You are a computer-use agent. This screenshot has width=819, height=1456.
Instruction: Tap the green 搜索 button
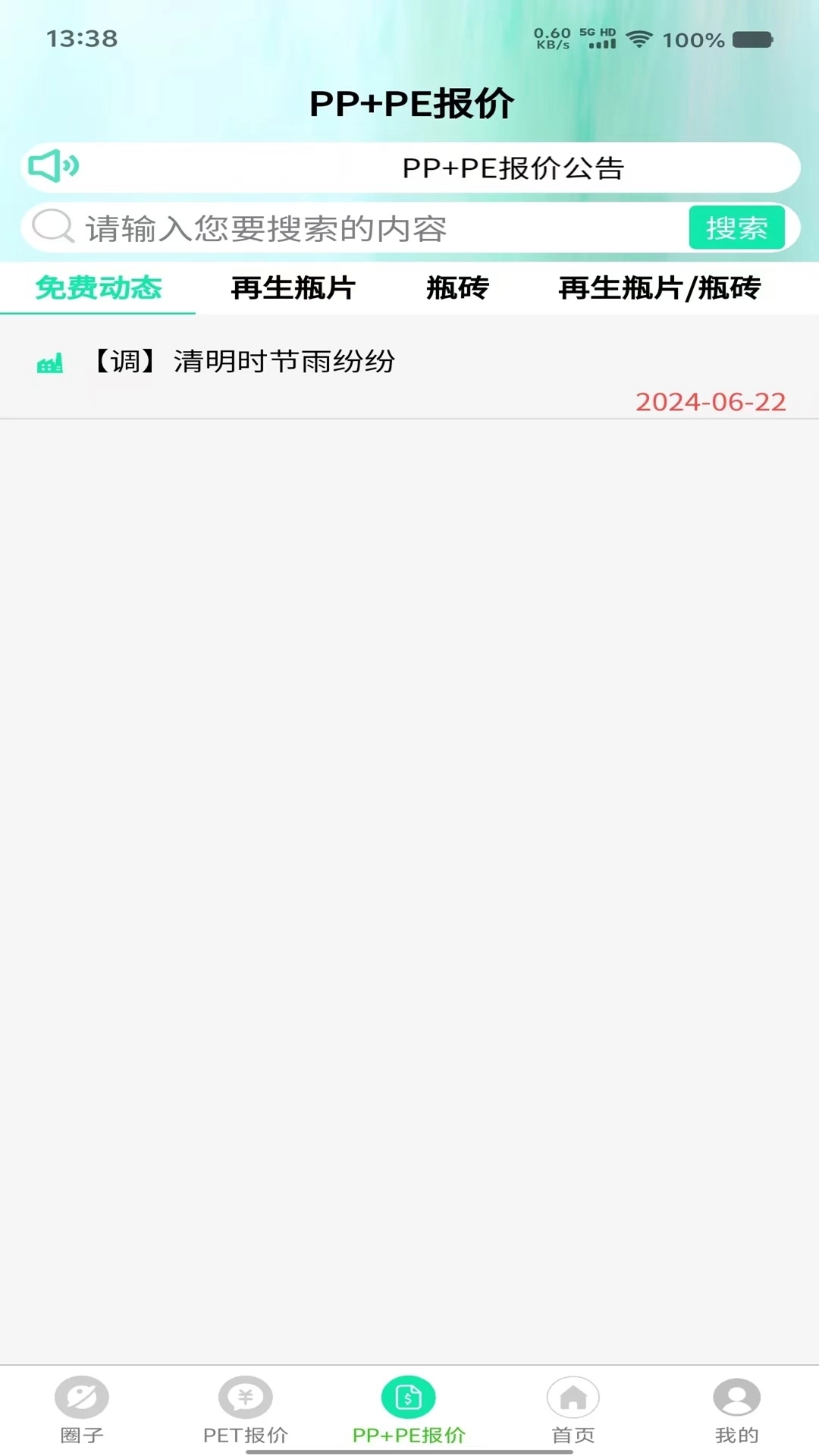[736, 227]
